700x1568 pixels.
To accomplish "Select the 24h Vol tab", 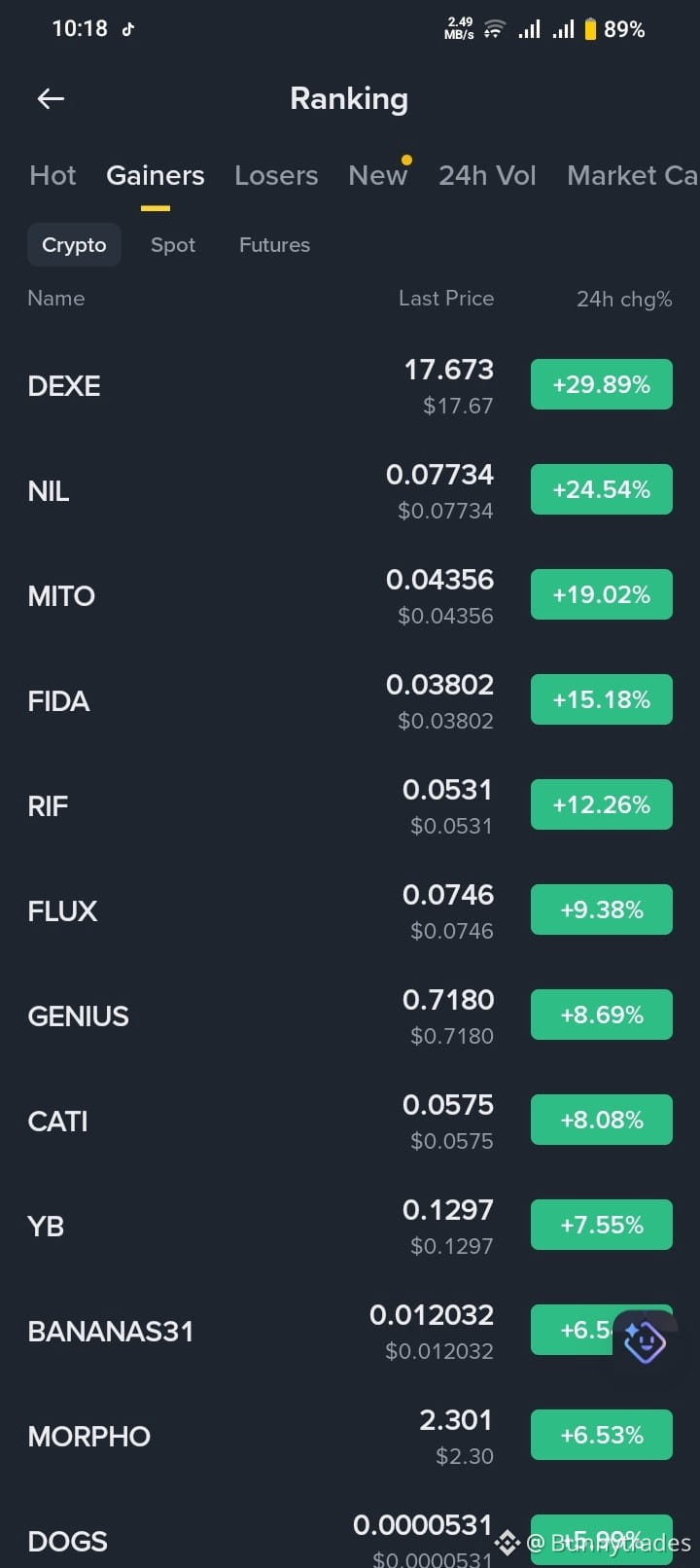I will click(487, 175).
